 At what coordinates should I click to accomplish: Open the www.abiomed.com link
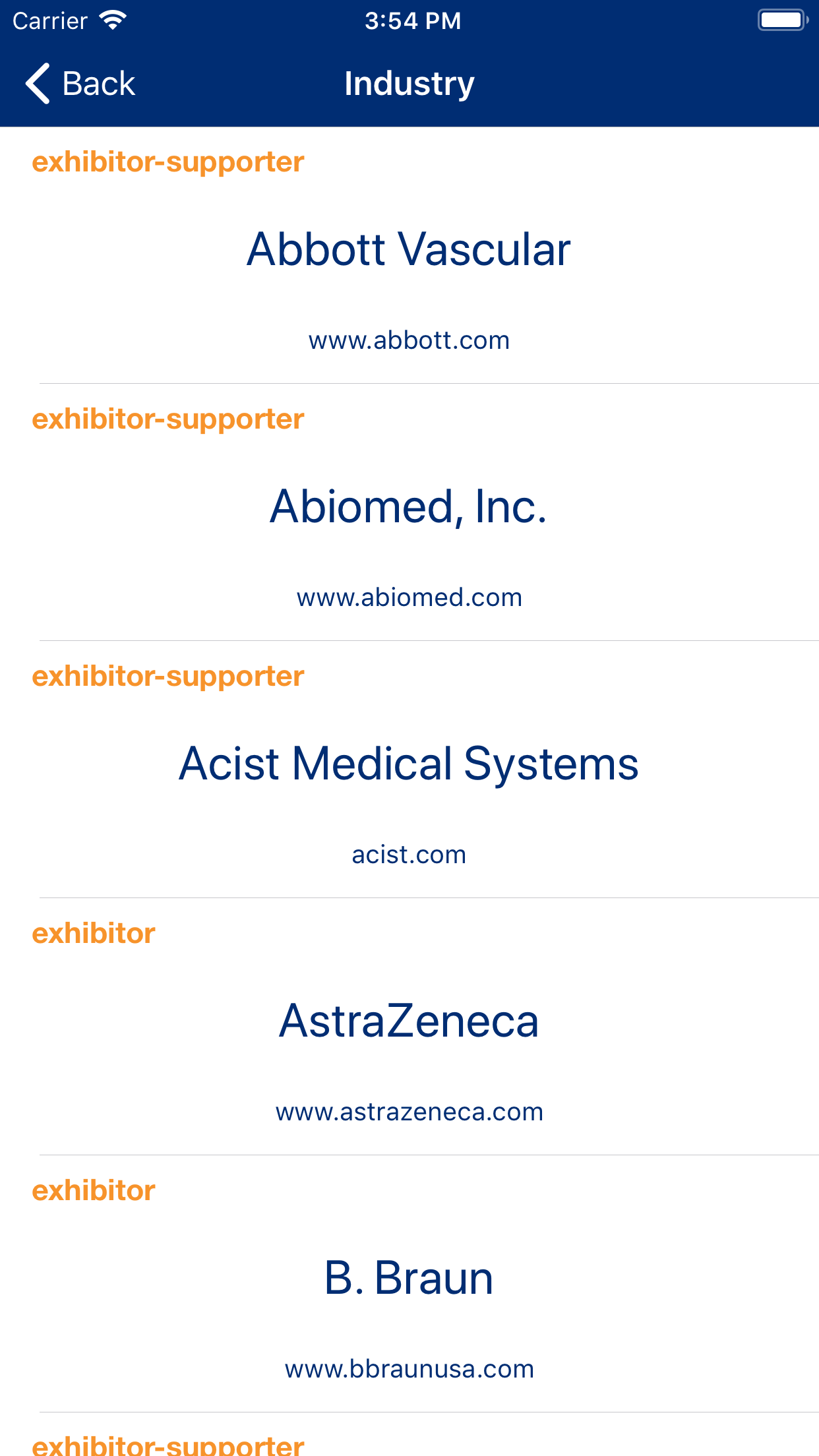tap(409, 597)
